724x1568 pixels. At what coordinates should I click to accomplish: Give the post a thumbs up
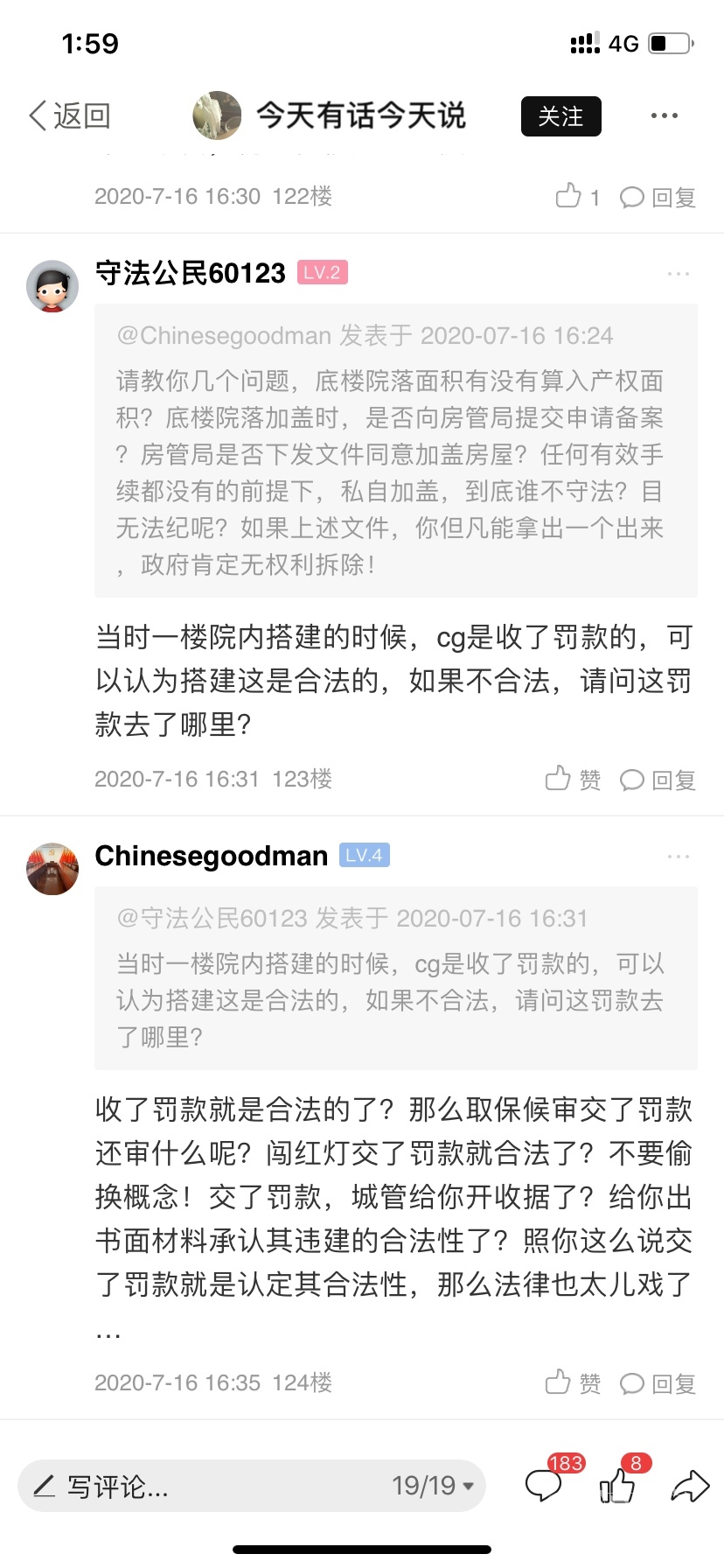pyautogui.click(x=617, y=1485)
